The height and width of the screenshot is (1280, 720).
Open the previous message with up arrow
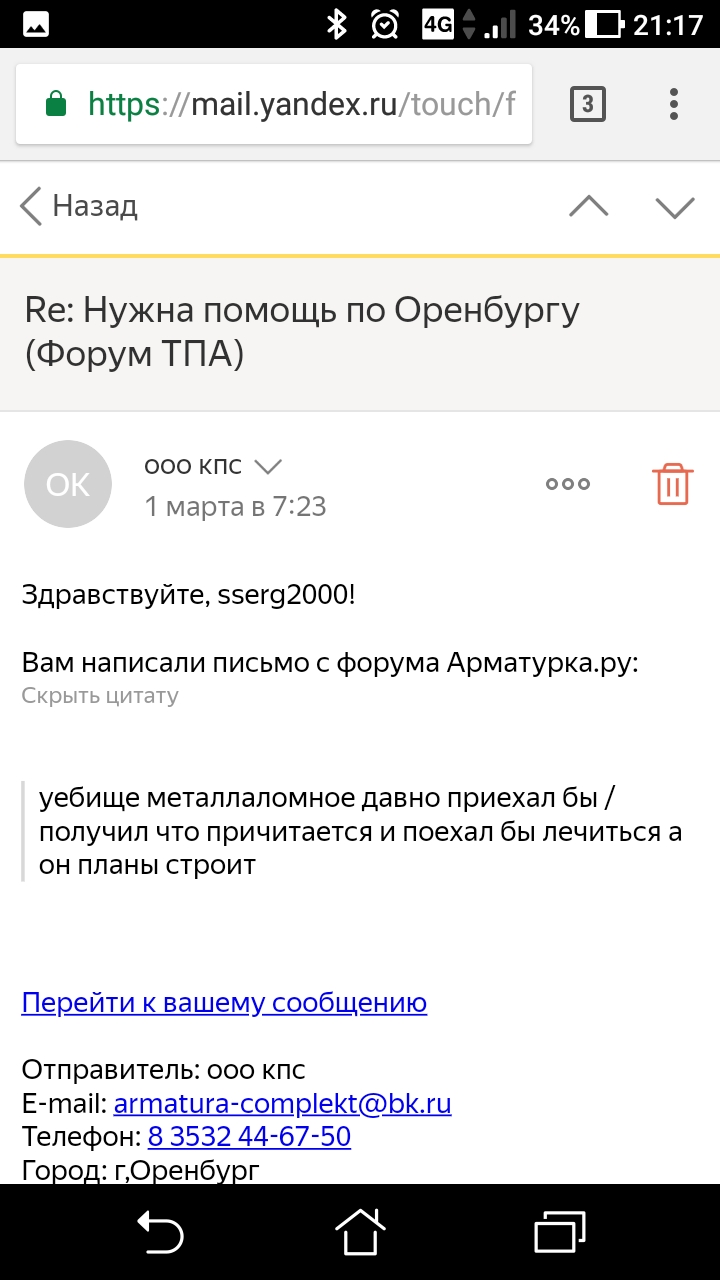[x=588, y=206]
